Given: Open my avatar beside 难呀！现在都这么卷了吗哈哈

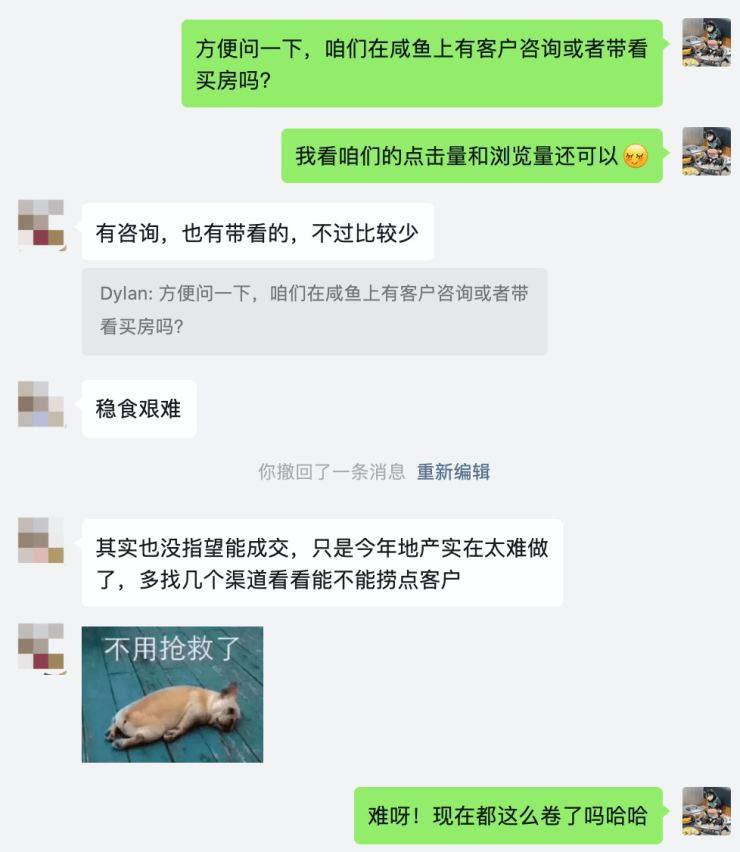Looking at the screenshot, I should [706, 811].
